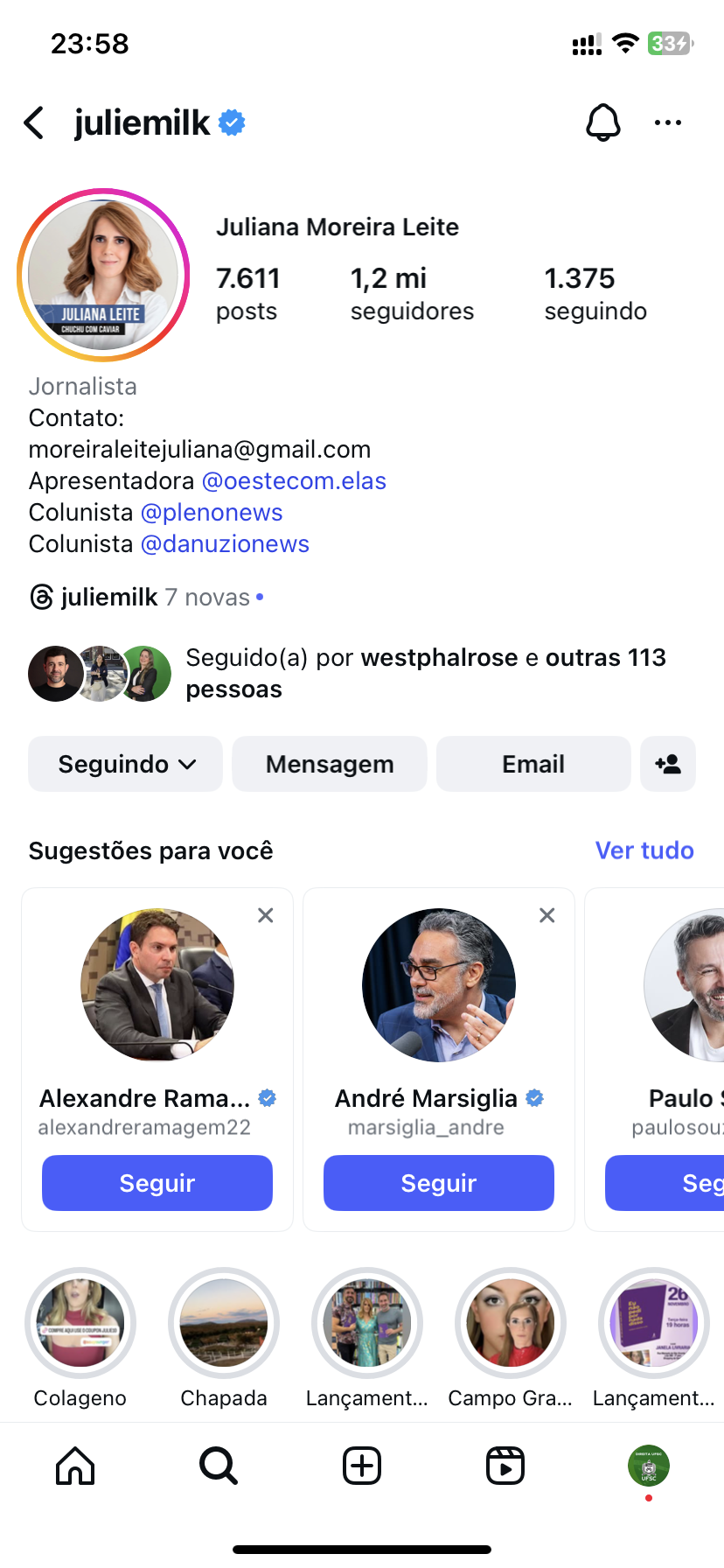Tap the Email contact button
Screen dimensions: 724x1568
pos(533,764)
